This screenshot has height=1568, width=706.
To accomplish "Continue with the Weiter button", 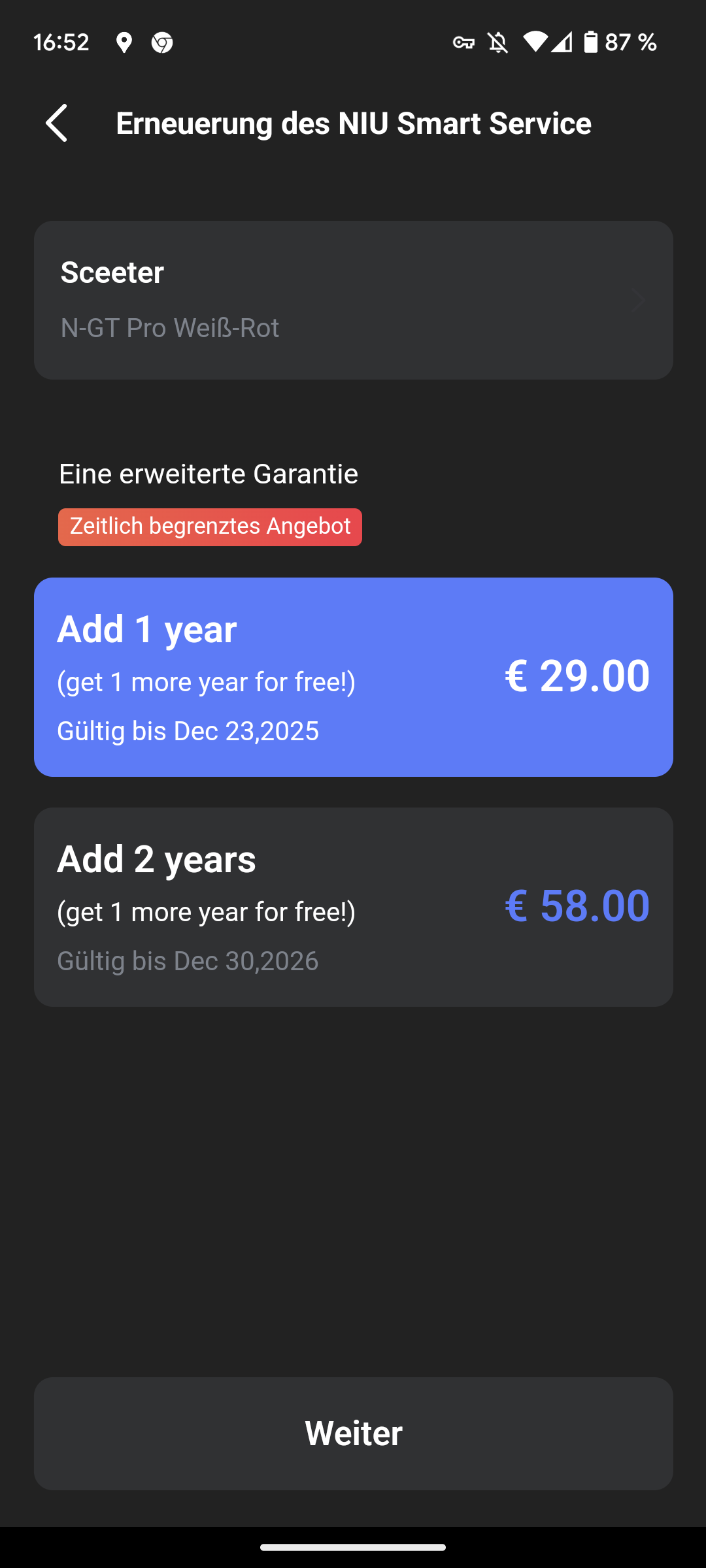I will pyautogui.click(x=353, y=1433).
